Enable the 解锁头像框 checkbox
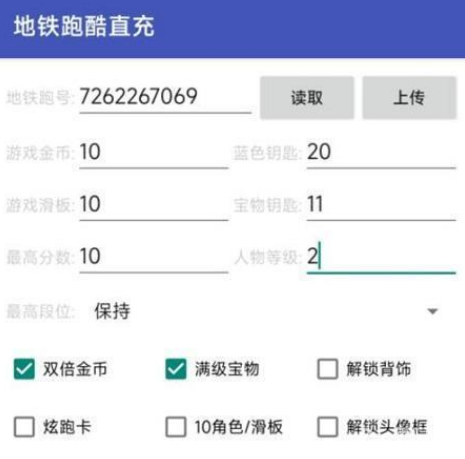465x459 pixels. [327, 427]
